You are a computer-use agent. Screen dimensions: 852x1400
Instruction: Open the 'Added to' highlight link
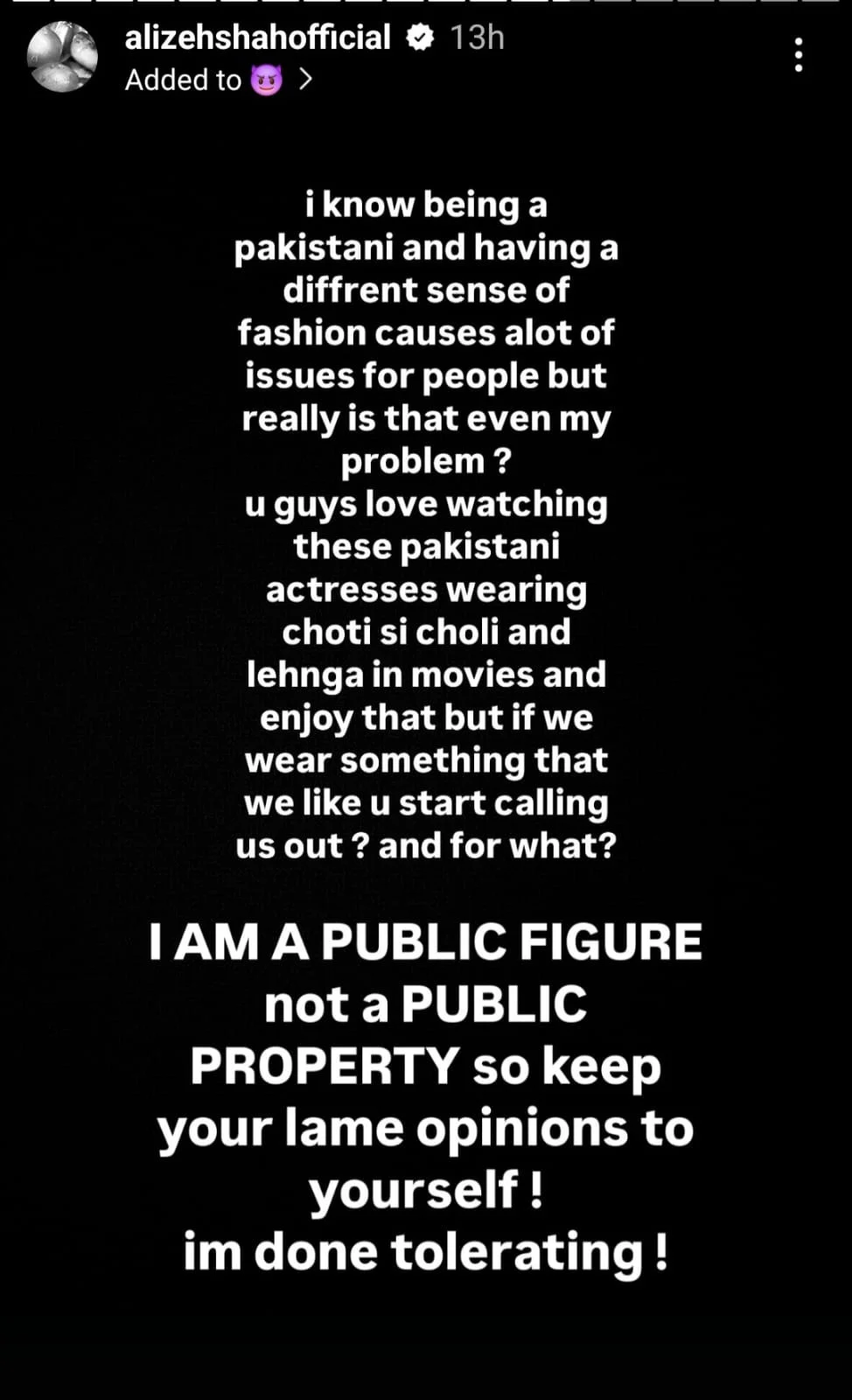tap(219, 80)
